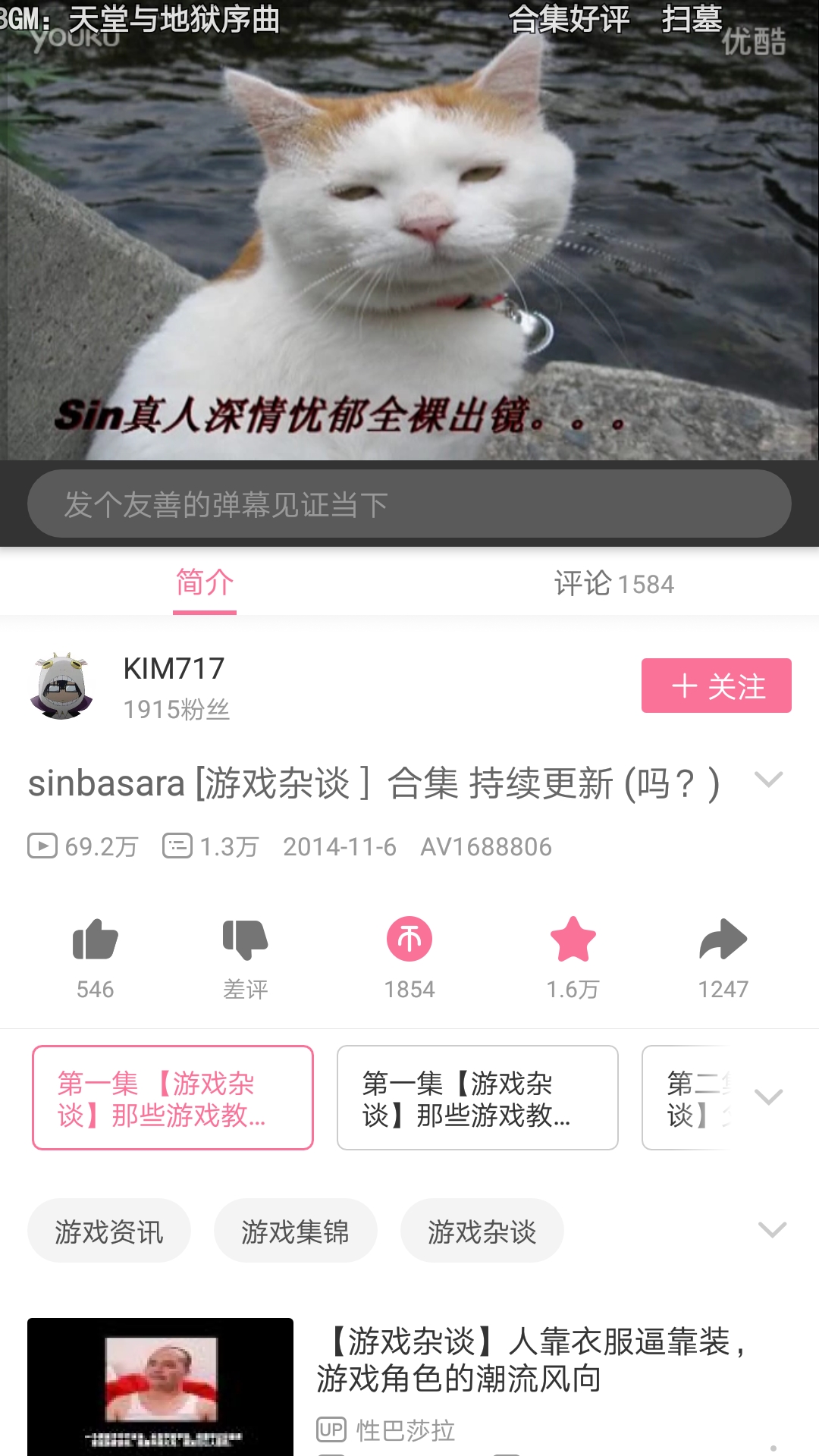Viewport: 819px width, 1456px height.
Task: Tap the danmaku comment input field
Action: click(409, 504)
